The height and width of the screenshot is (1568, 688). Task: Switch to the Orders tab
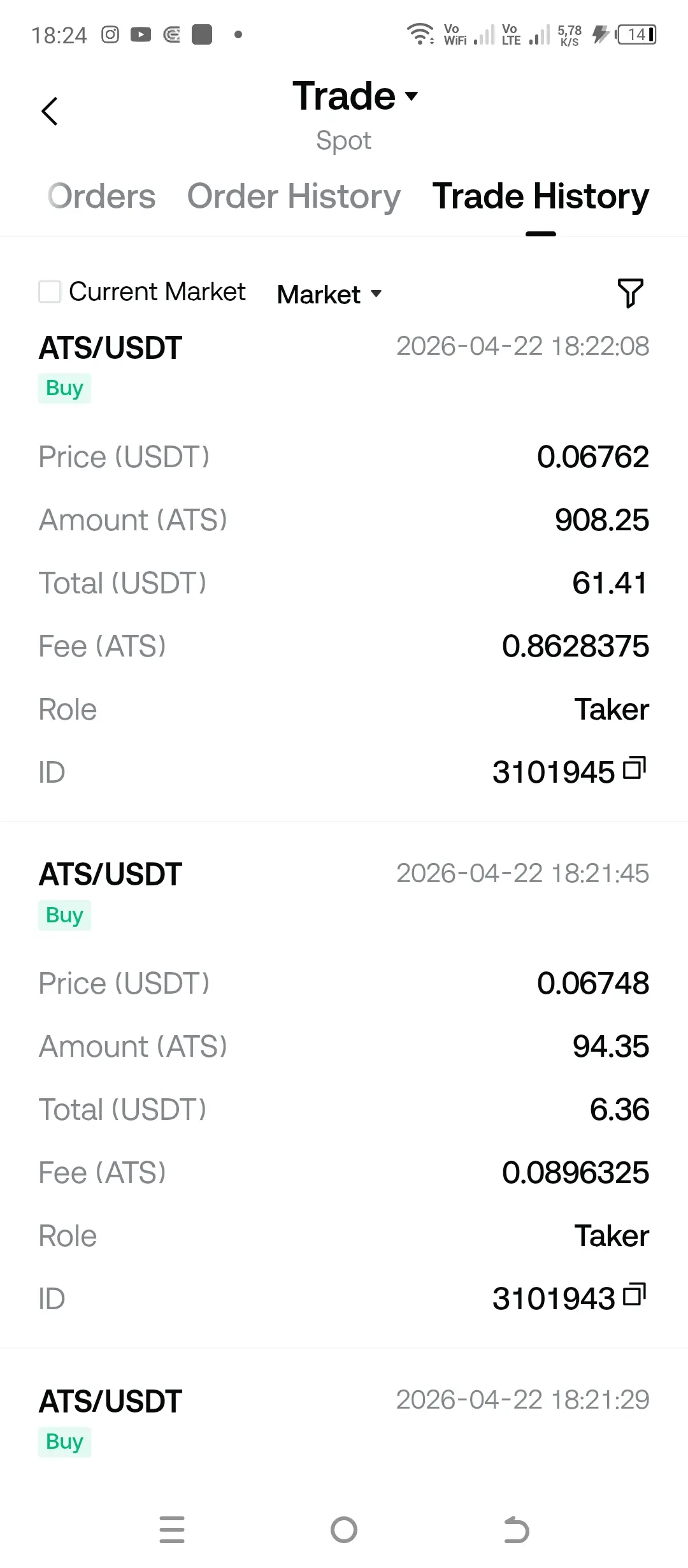point(102,196)
